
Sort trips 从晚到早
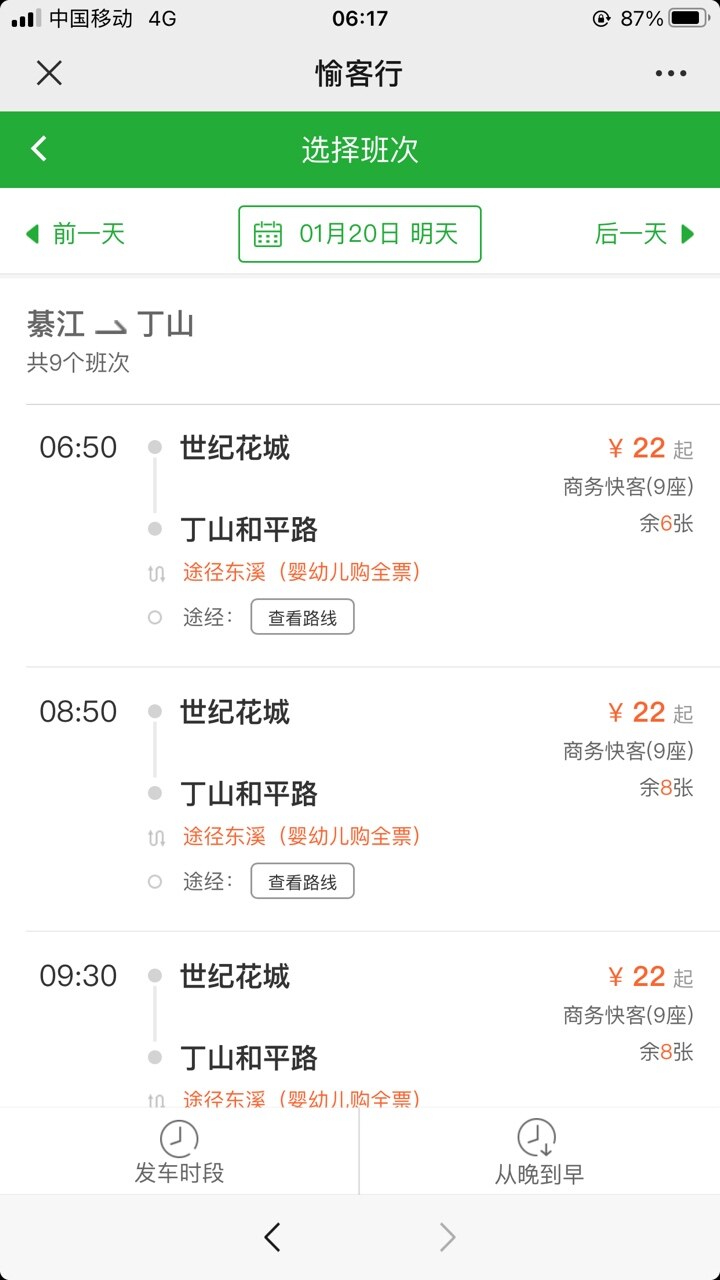point(539,1152)
